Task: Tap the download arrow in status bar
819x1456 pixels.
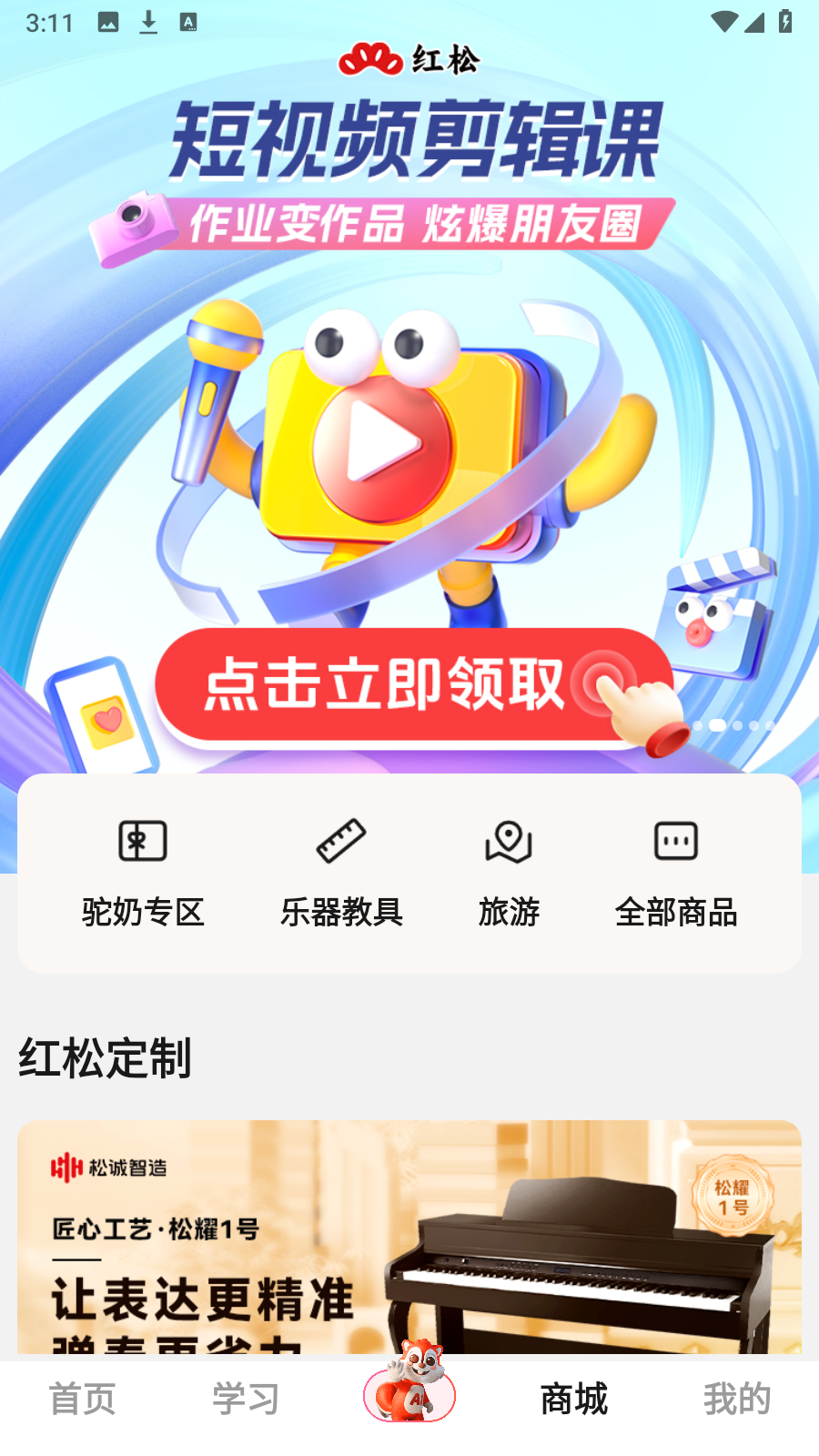Action: 147,20
